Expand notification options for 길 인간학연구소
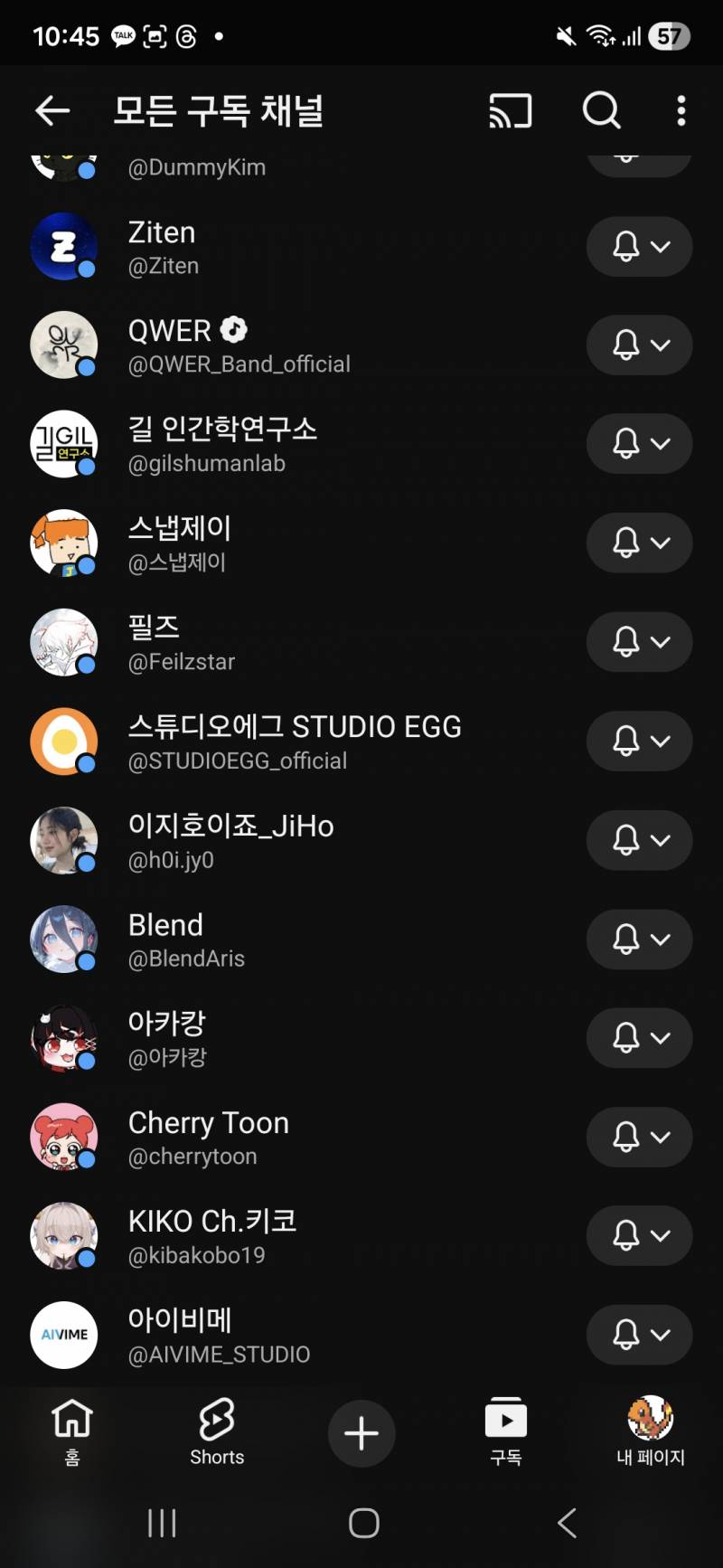 click(x=640, y=444)
